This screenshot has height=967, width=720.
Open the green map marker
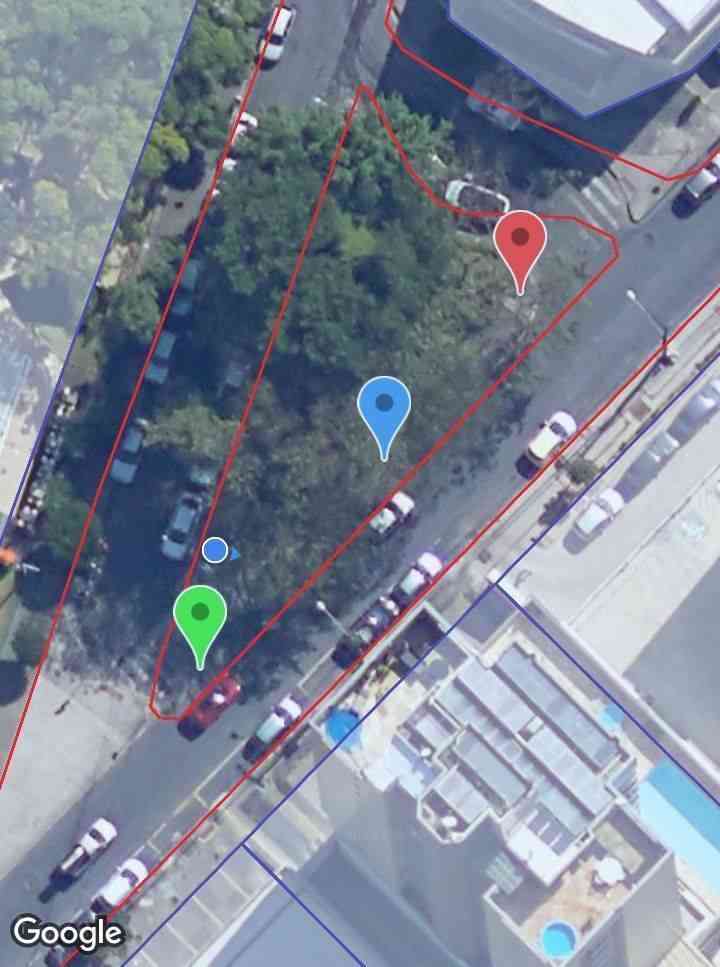point(200,616)
